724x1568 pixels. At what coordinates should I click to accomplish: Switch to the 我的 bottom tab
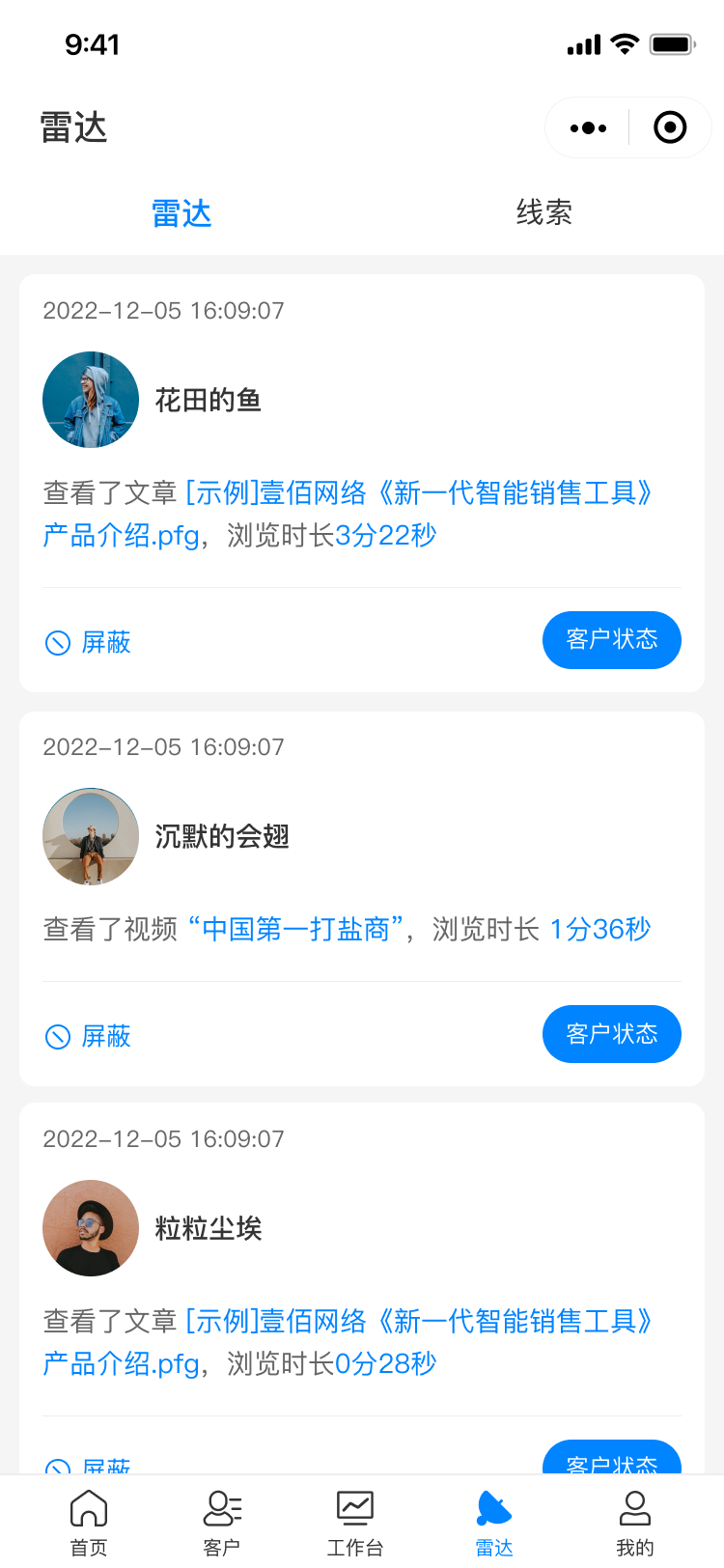[634, 1523]
